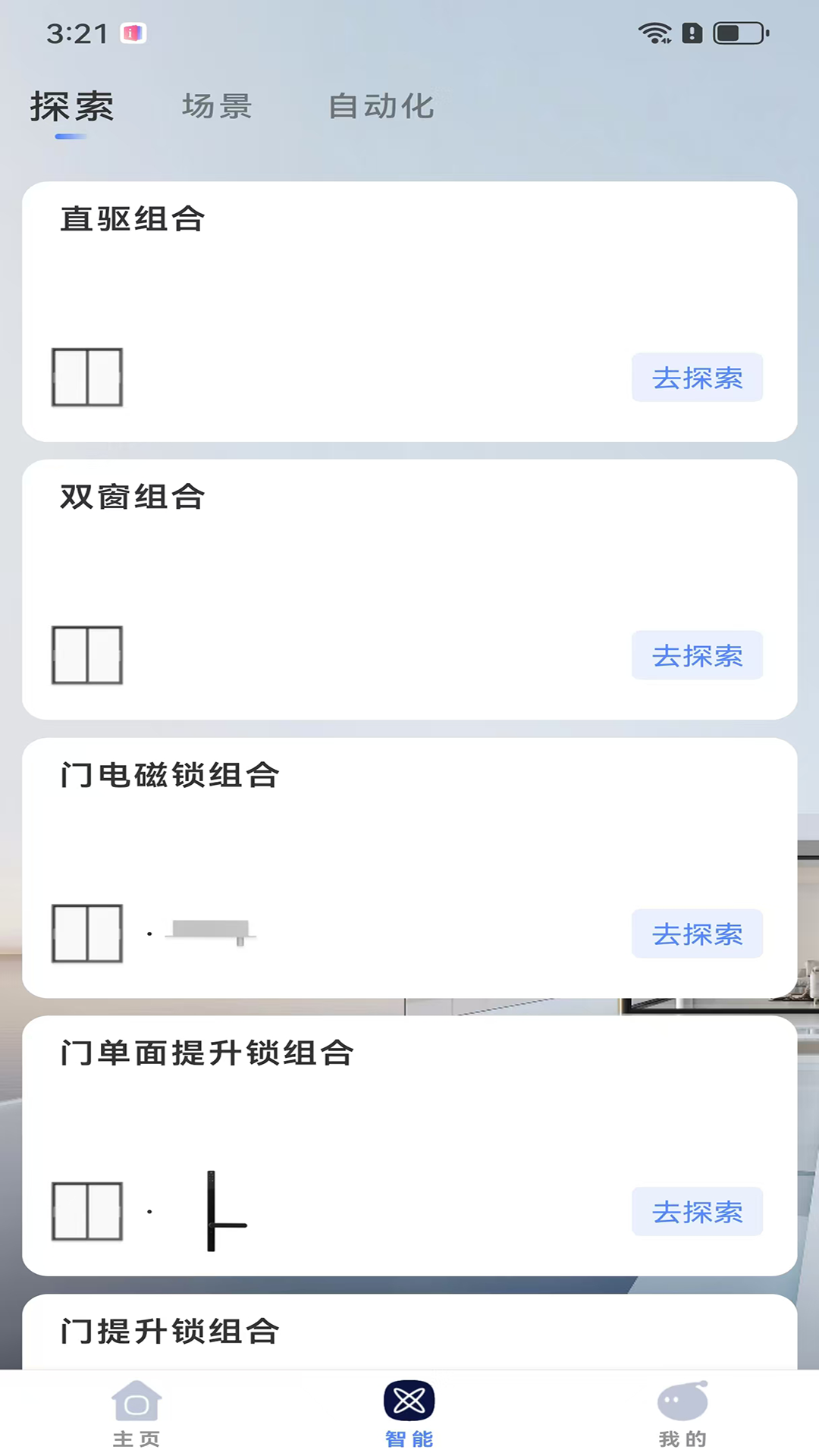Click 去探索 in the 双窗组合 card
Viewport: 819px width, 1456px height.
coord(697,656)
